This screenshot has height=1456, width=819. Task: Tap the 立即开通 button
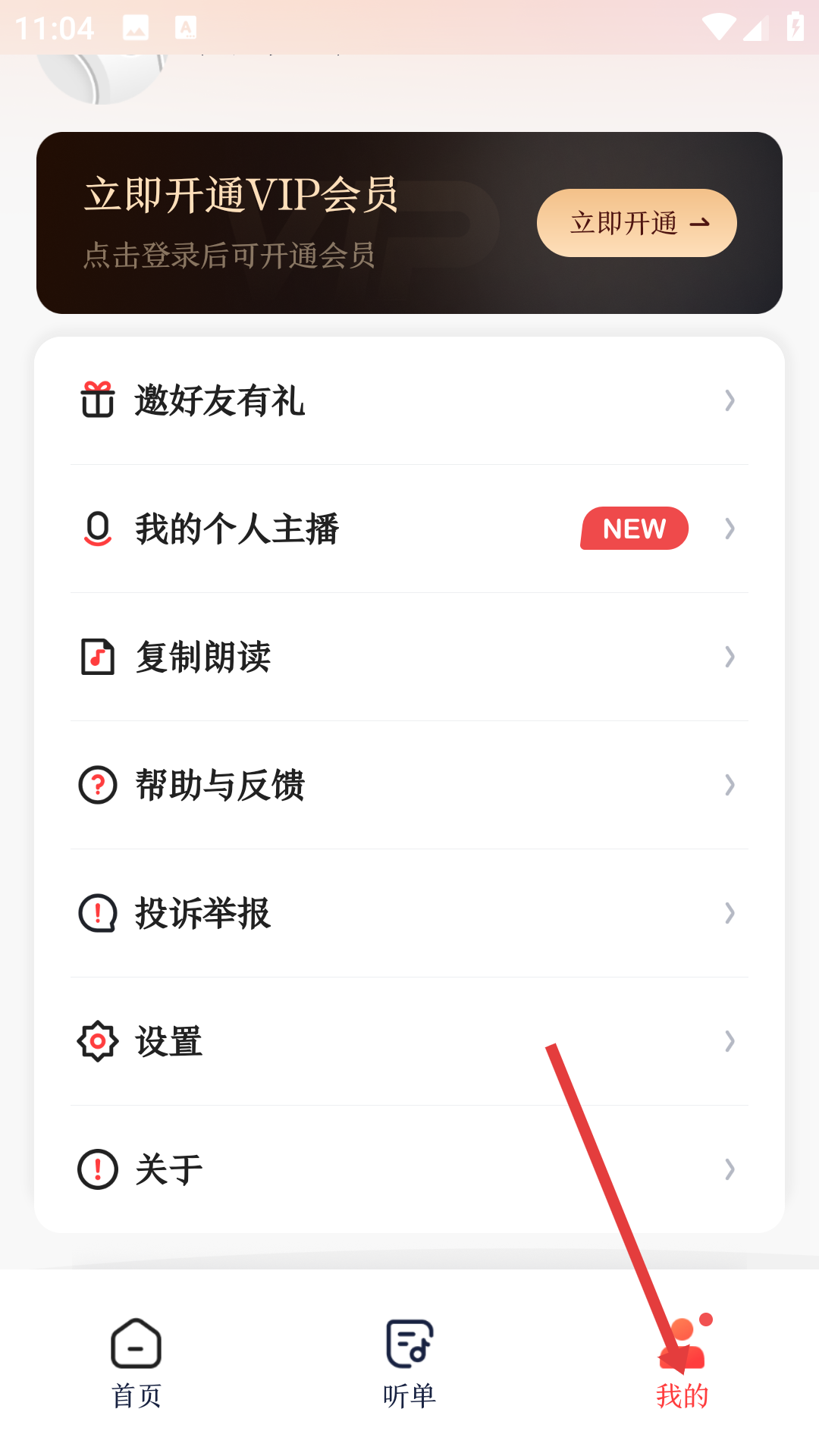(636, 223)
